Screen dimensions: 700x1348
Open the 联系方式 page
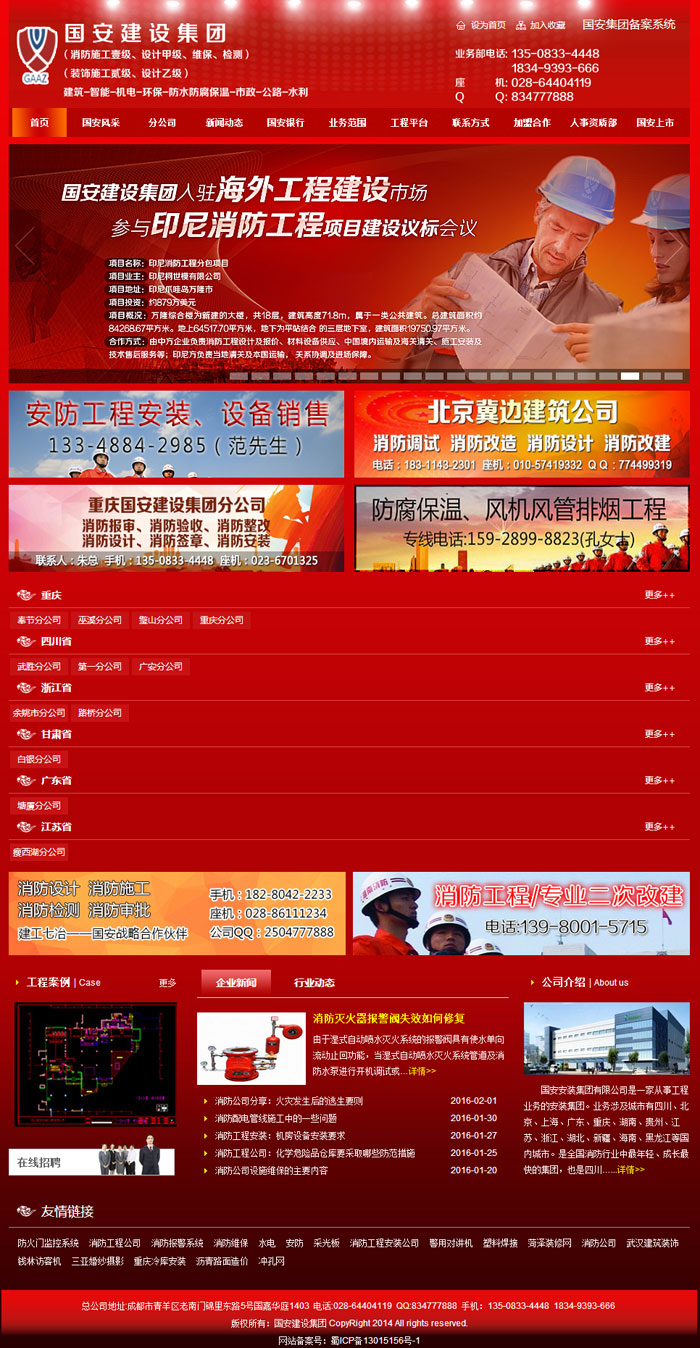pos(470,123)
